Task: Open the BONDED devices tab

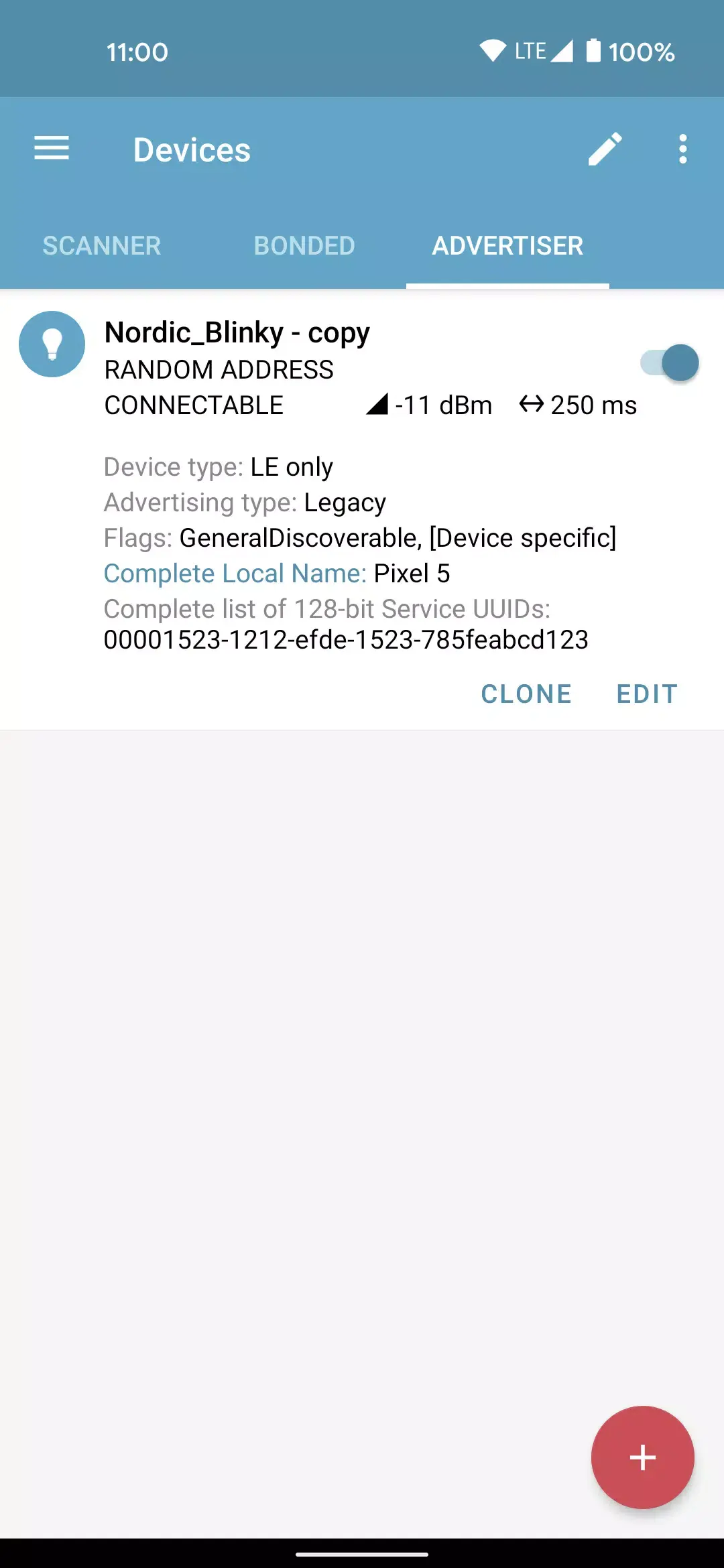Action: 304,245
